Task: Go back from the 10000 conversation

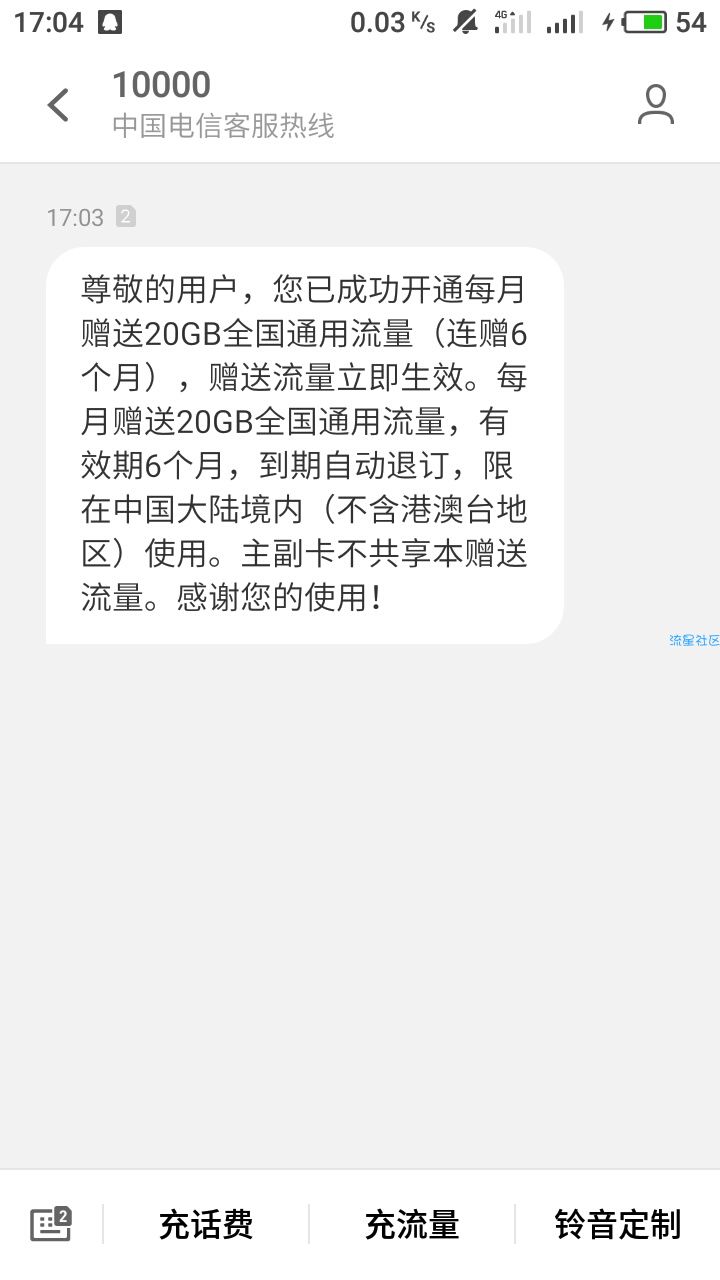Action: [59, 105]
